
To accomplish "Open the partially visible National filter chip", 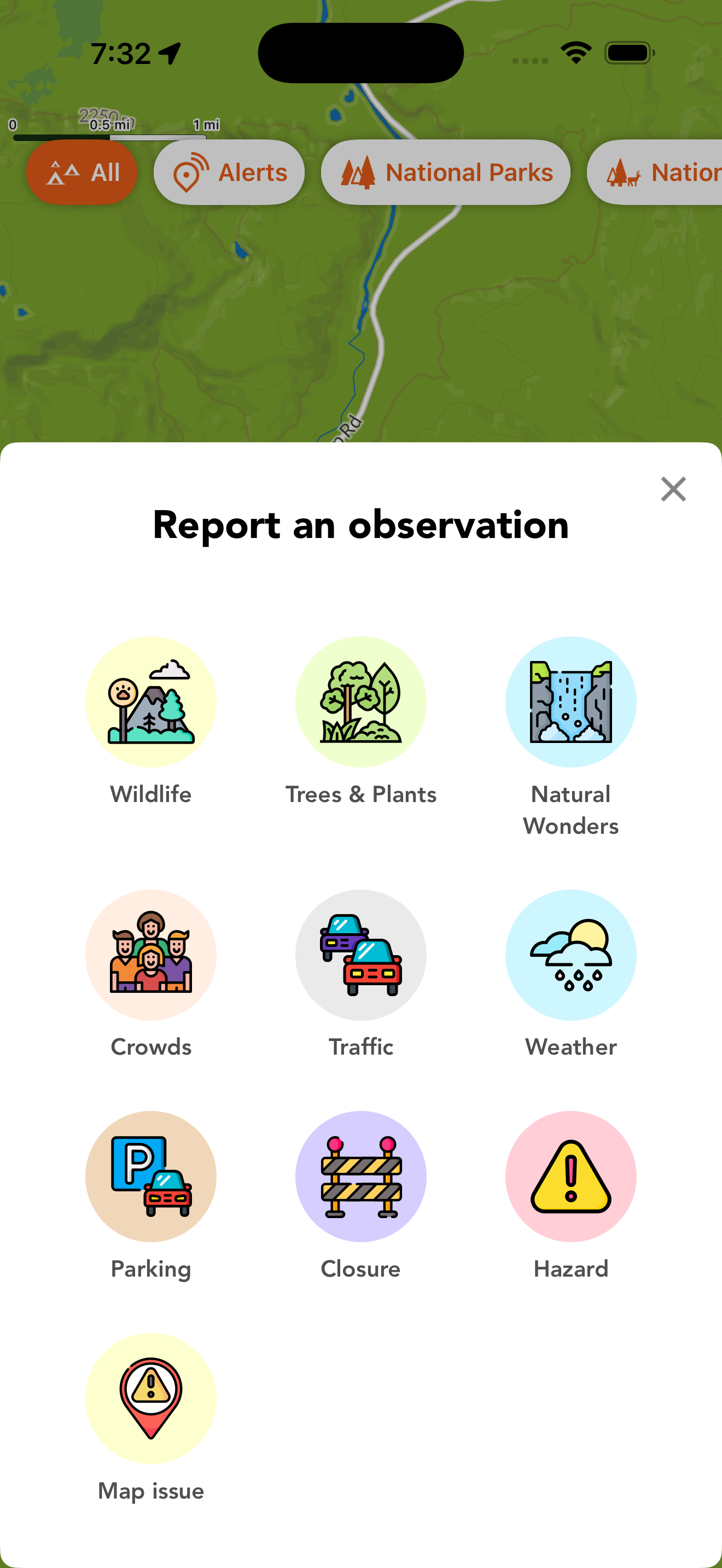I will [663, 172].
